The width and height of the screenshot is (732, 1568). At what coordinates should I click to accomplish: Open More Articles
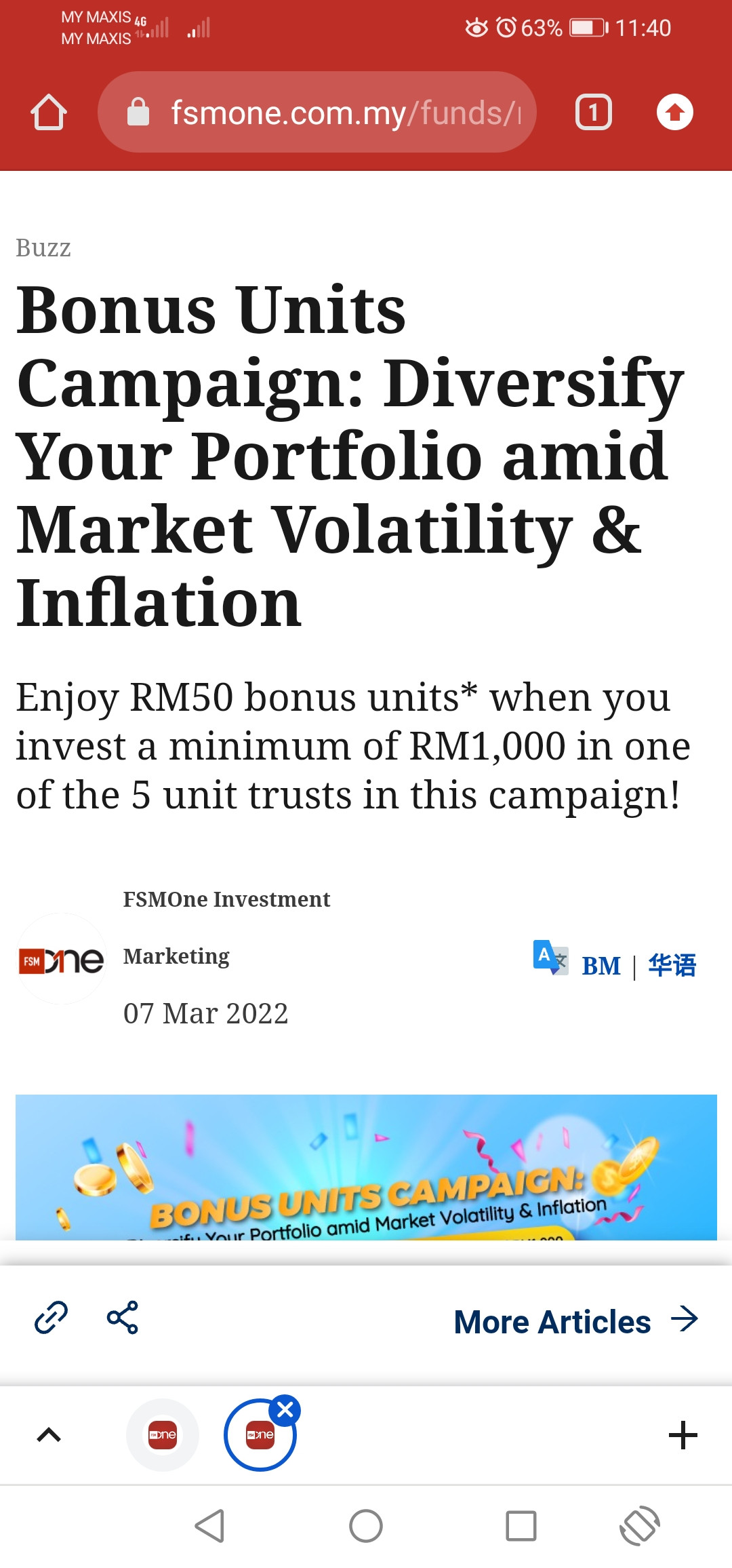click(x=576, y=1321)
